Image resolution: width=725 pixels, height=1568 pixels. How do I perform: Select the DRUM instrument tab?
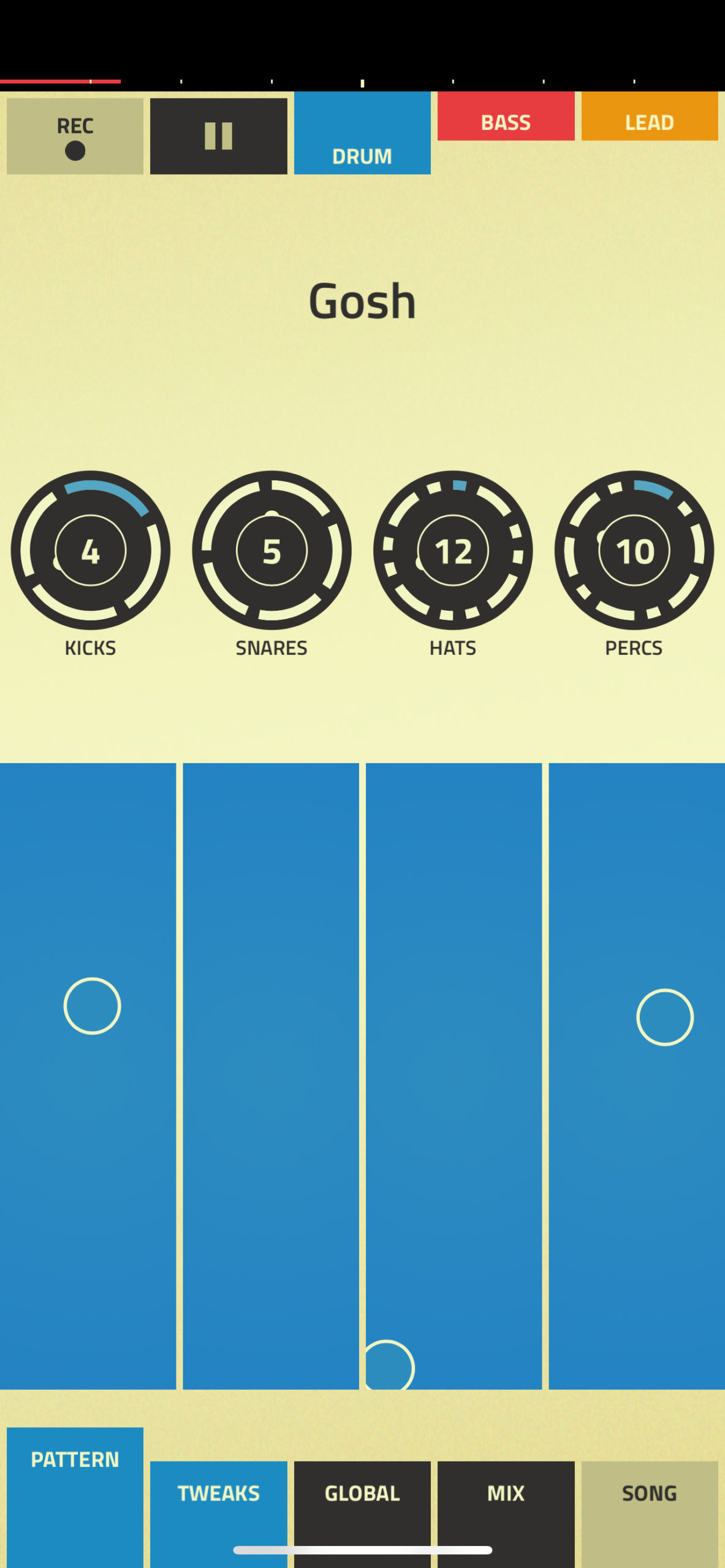(x=362, y=133)
